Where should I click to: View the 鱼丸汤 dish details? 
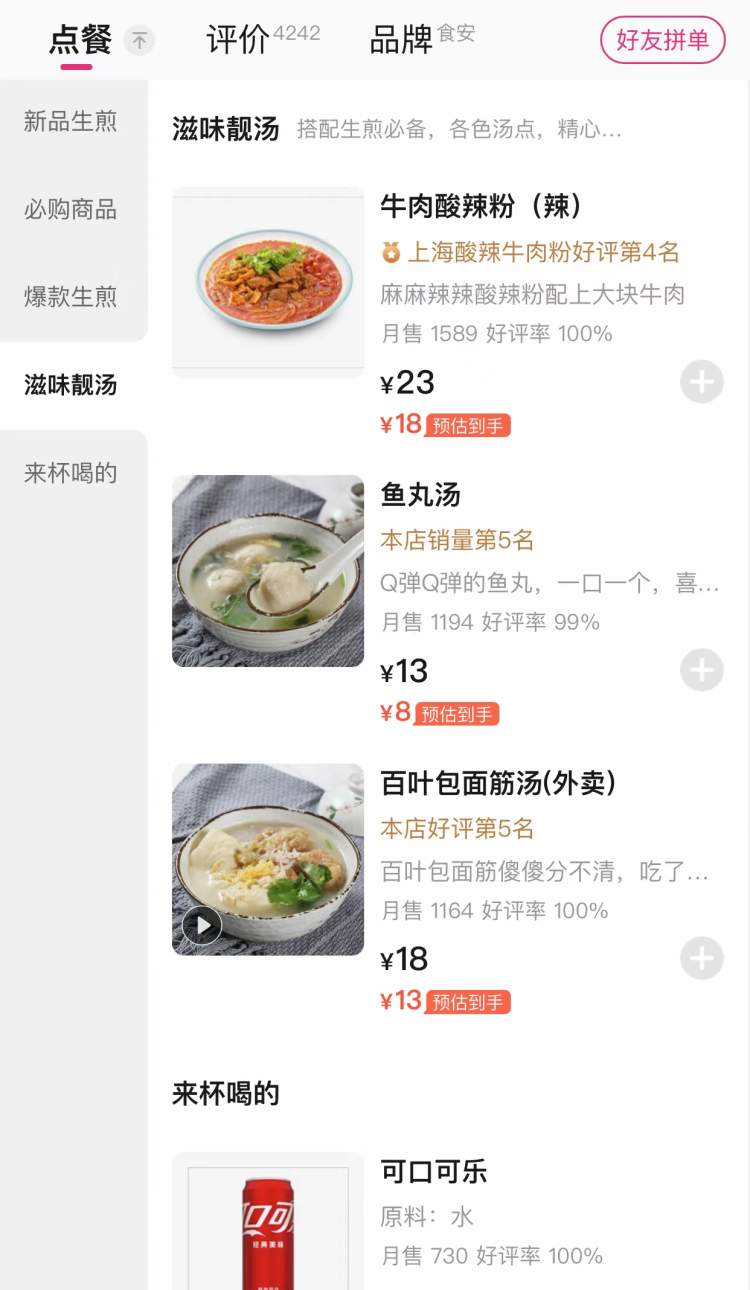coord(268,570)
